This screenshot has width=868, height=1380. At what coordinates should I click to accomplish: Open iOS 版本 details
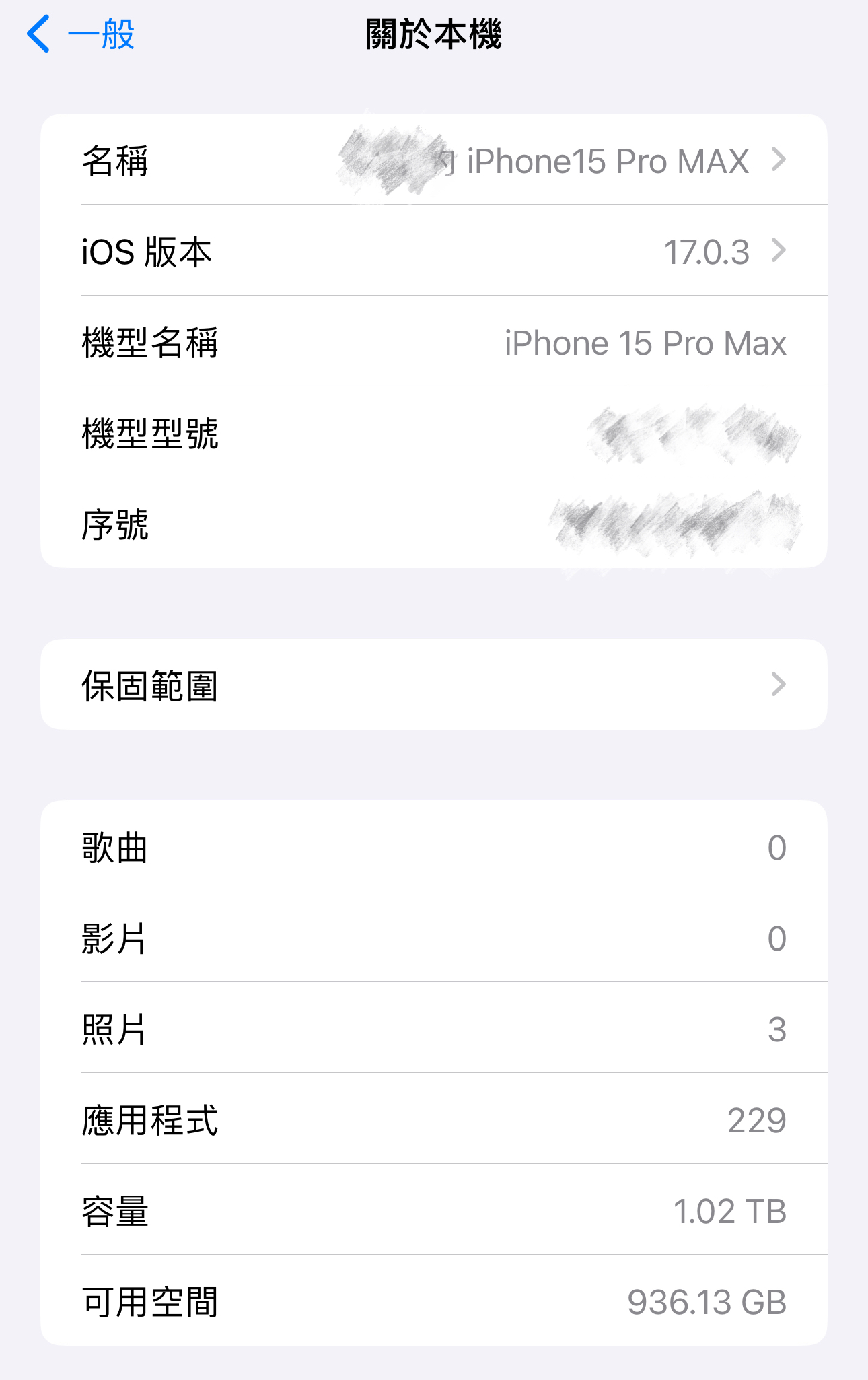433,251
